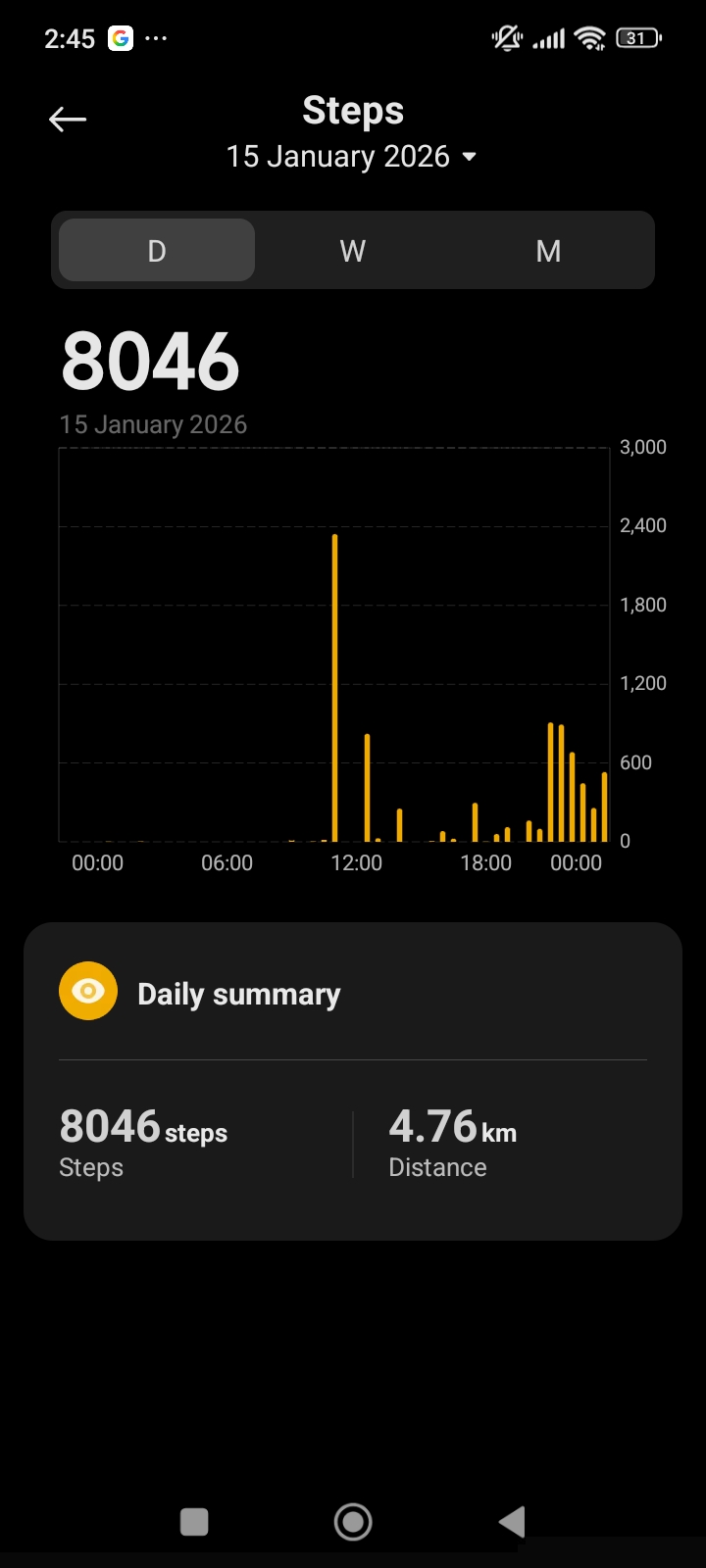This screenshot has height=1568, width=706.
Task: Open the Google app from the status bar
Action: [x=120, y=37]
